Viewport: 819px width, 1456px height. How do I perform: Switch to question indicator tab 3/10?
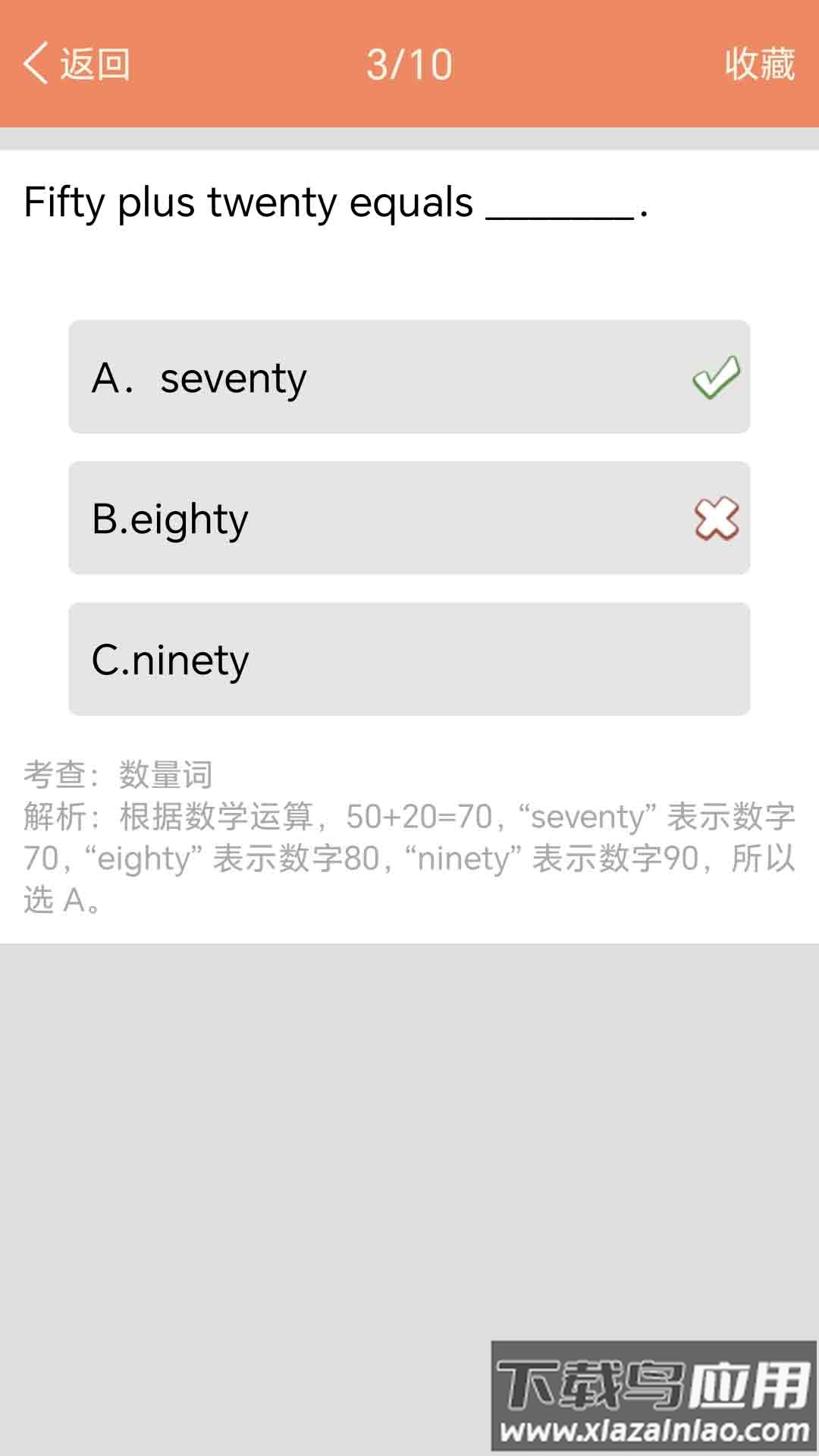point(409,64)
